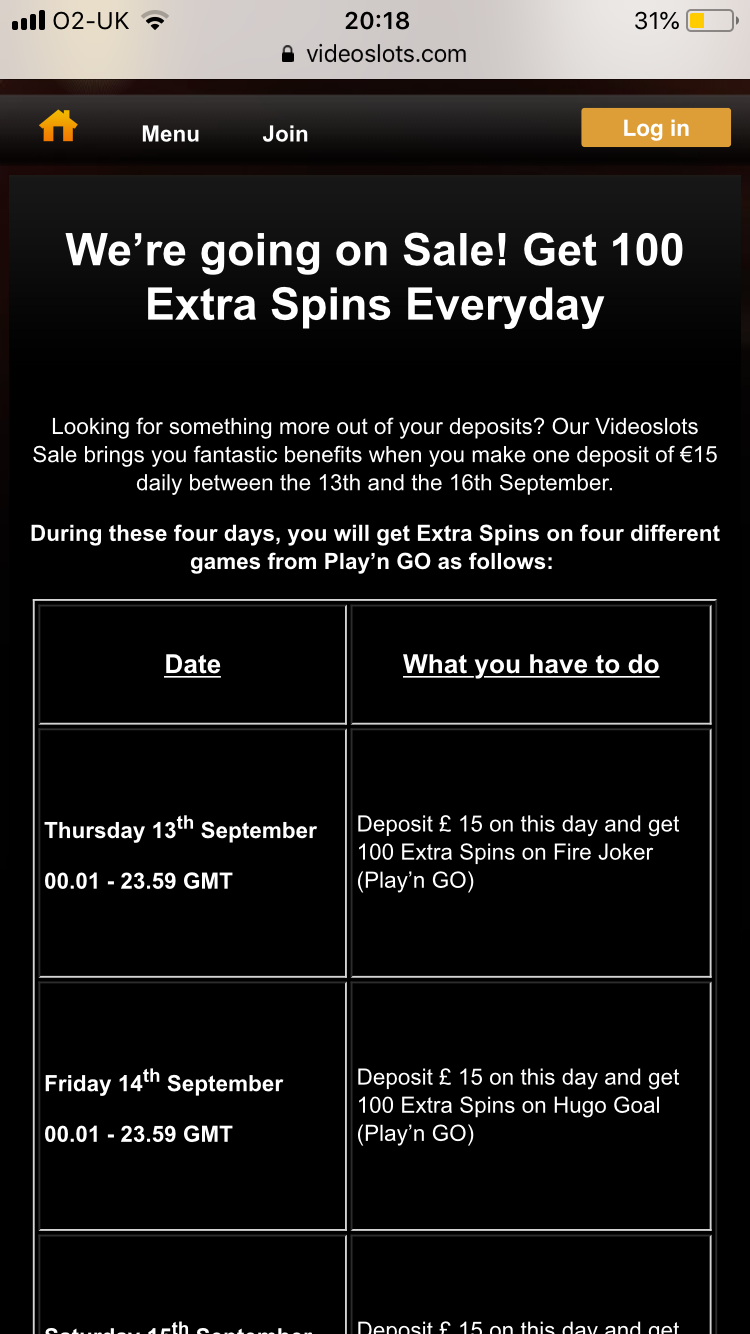Tap the orange home icon

click(x=58, y=127)
